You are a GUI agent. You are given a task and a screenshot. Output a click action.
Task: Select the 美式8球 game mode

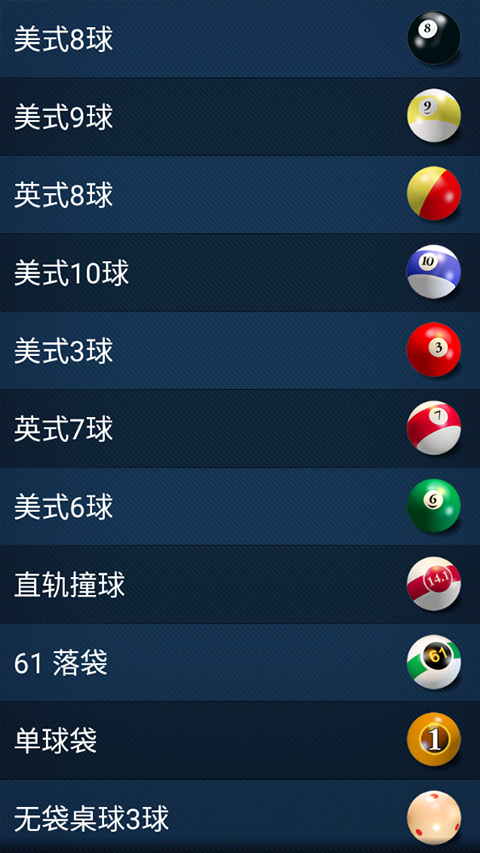pyautogui.click(x=240, y=39)
